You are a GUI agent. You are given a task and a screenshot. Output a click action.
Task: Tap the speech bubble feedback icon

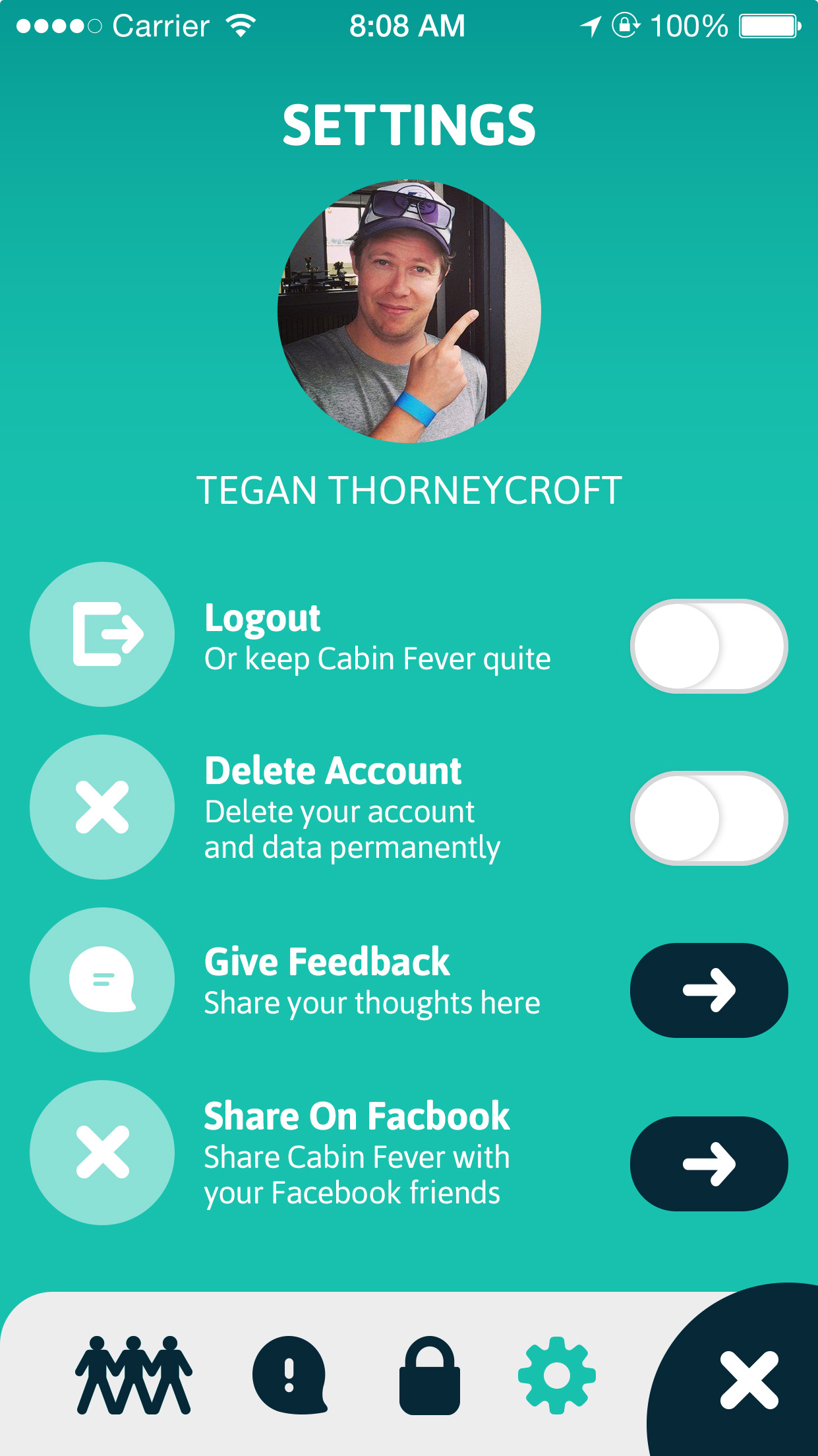(102, 980)
